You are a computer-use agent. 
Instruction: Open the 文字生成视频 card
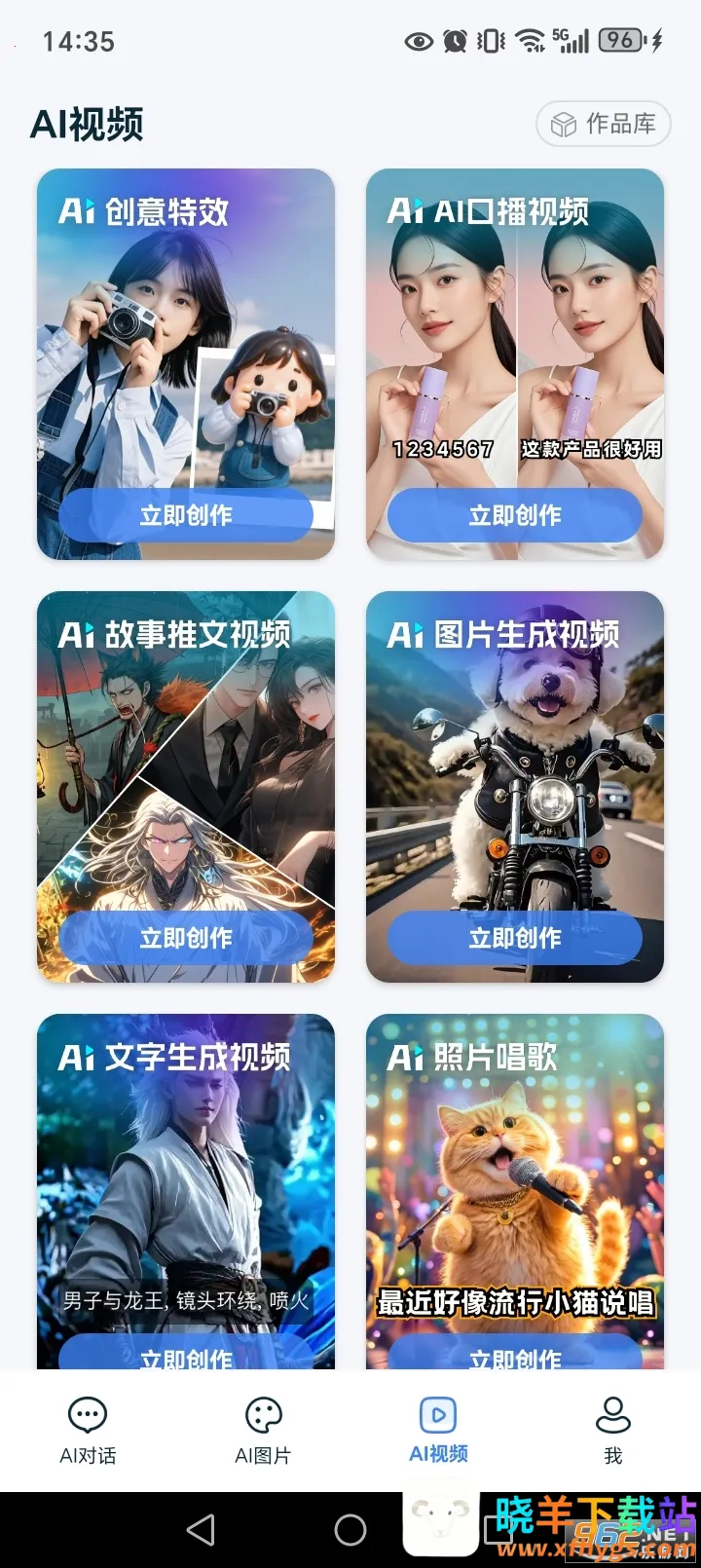click(186, 1188)
